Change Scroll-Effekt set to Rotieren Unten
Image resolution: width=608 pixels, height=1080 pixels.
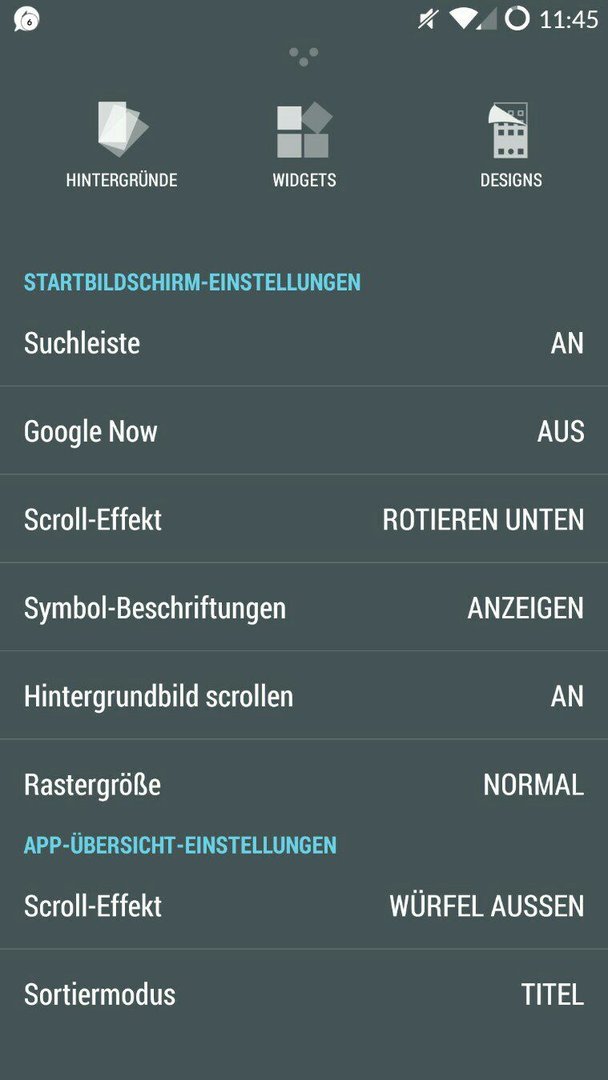point(304,519)
